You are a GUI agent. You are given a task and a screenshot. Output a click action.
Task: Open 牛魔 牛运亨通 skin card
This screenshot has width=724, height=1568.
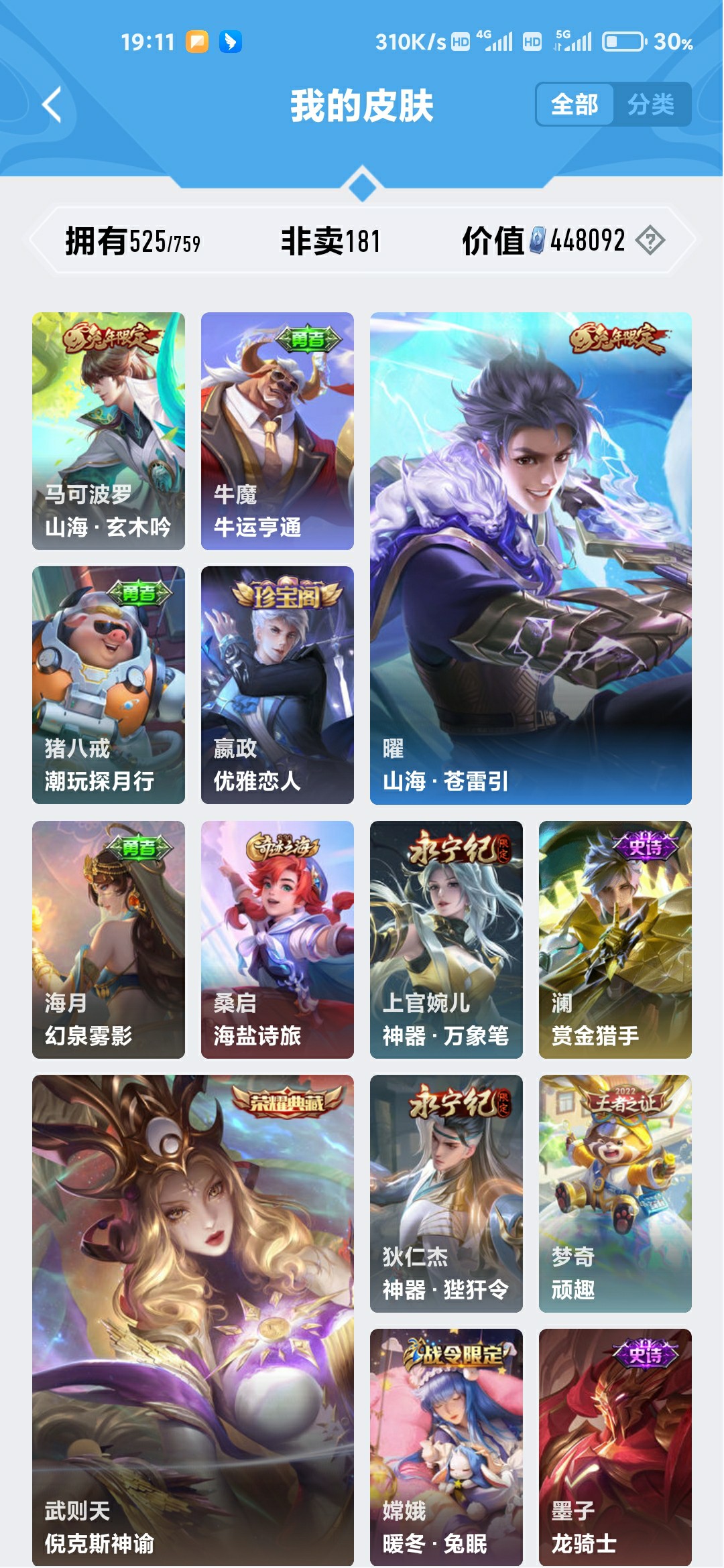pos(278,431)
